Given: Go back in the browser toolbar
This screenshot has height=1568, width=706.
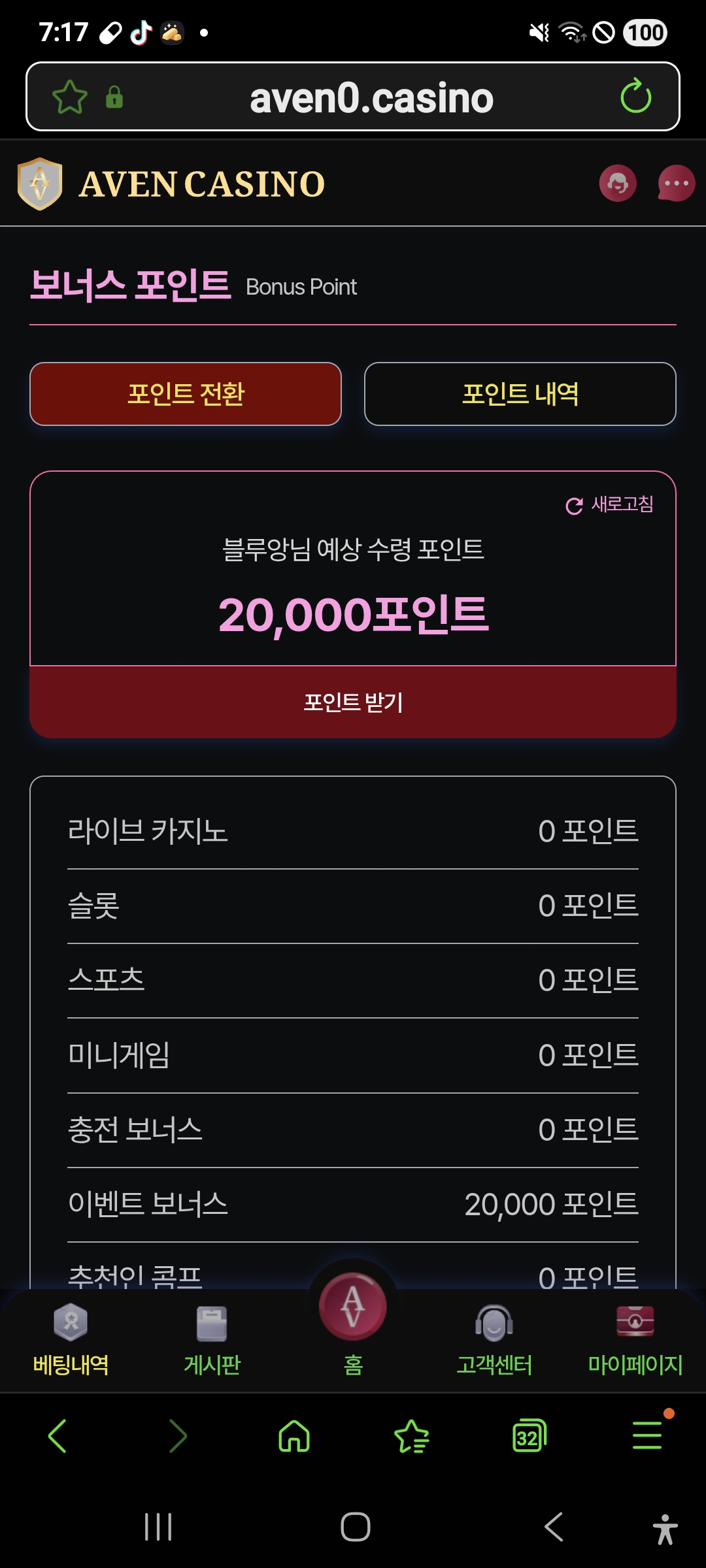Looking at the screenshot, I should 58,1436.
